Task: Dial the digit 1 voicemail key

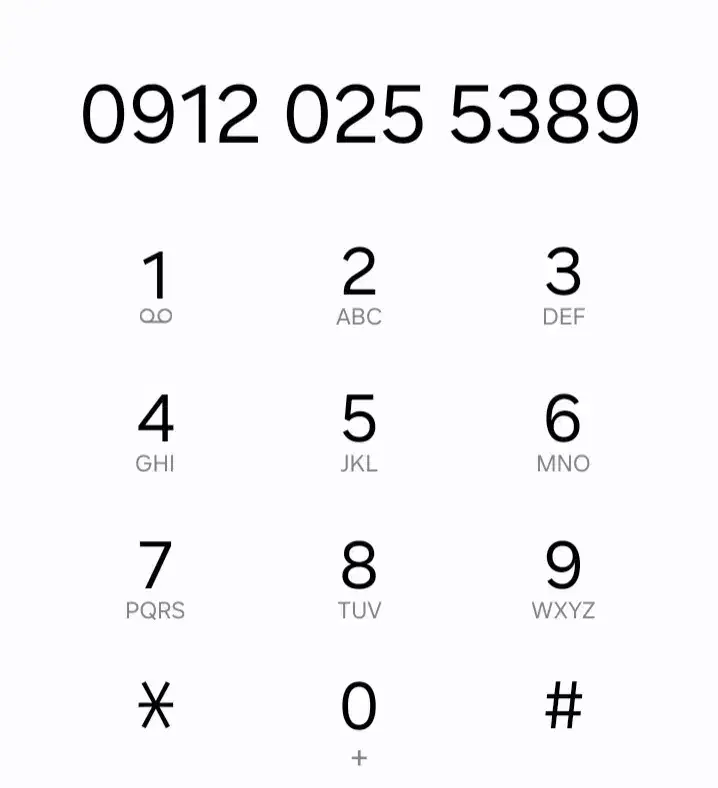Action: point(155,287)
